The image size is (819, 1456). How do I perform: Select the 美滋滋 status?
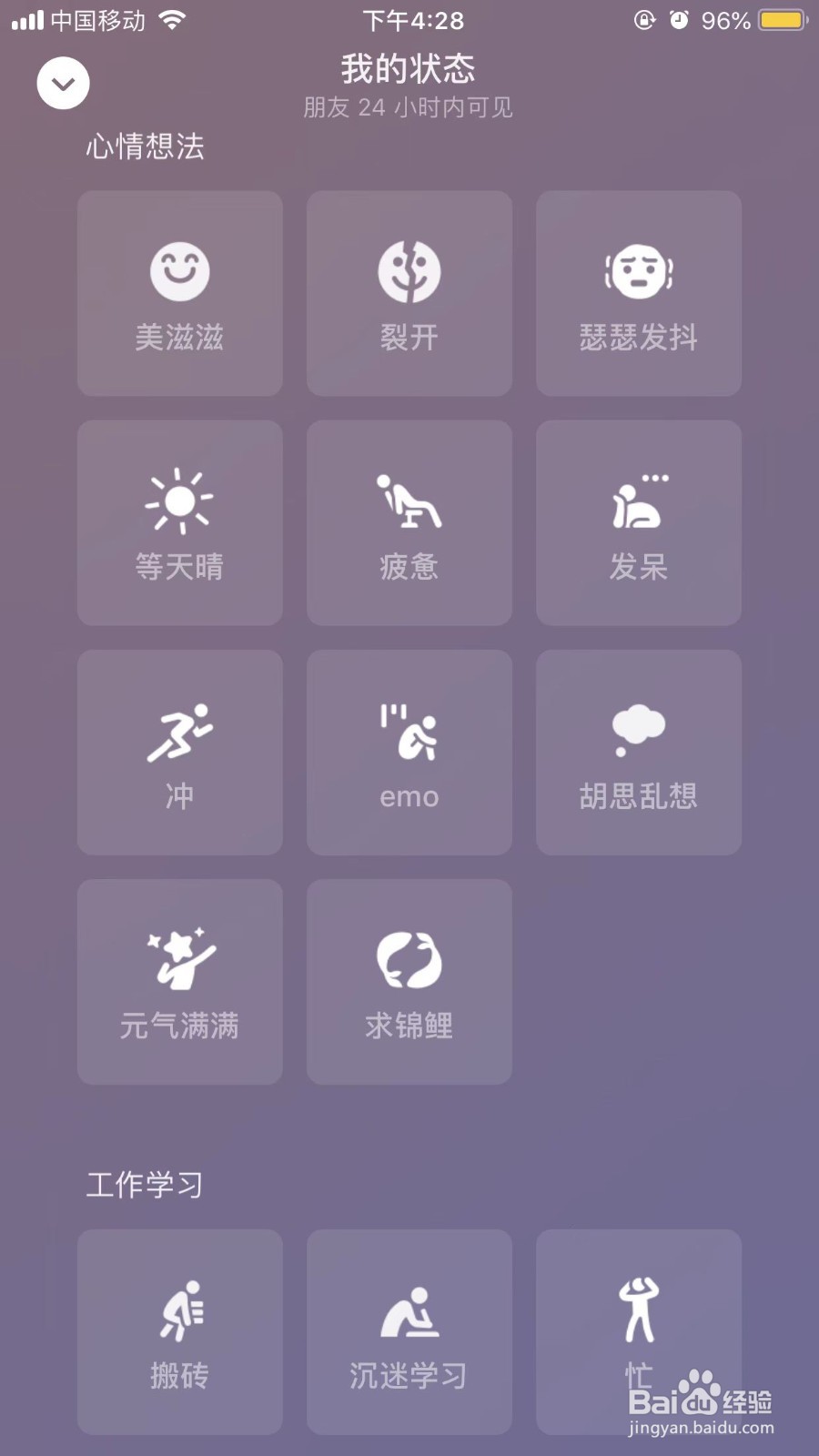(180, 293)
